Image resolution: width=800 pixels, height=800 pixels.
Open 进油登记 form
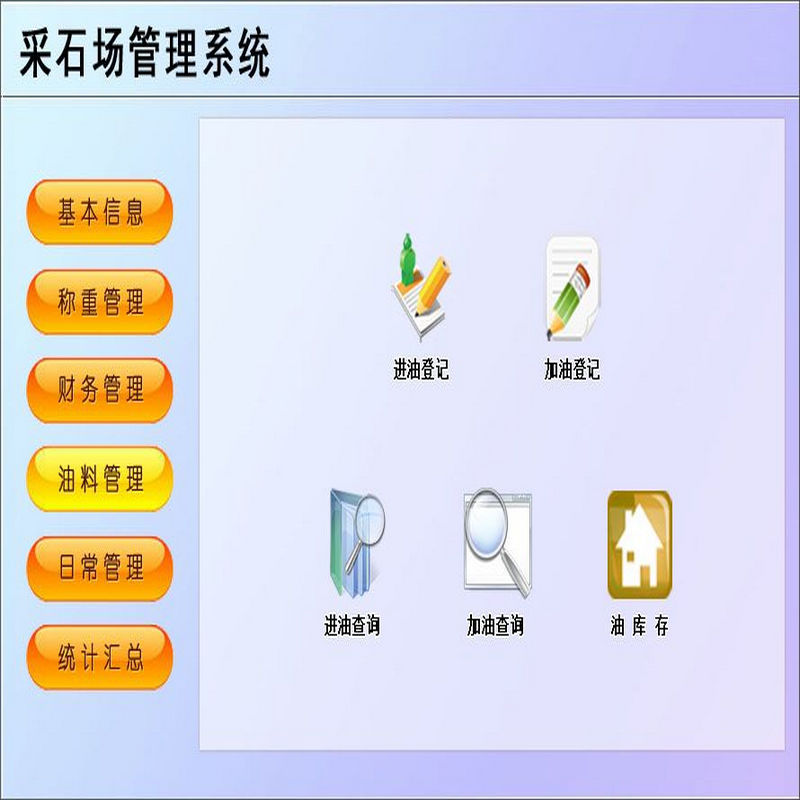point(421,290)
